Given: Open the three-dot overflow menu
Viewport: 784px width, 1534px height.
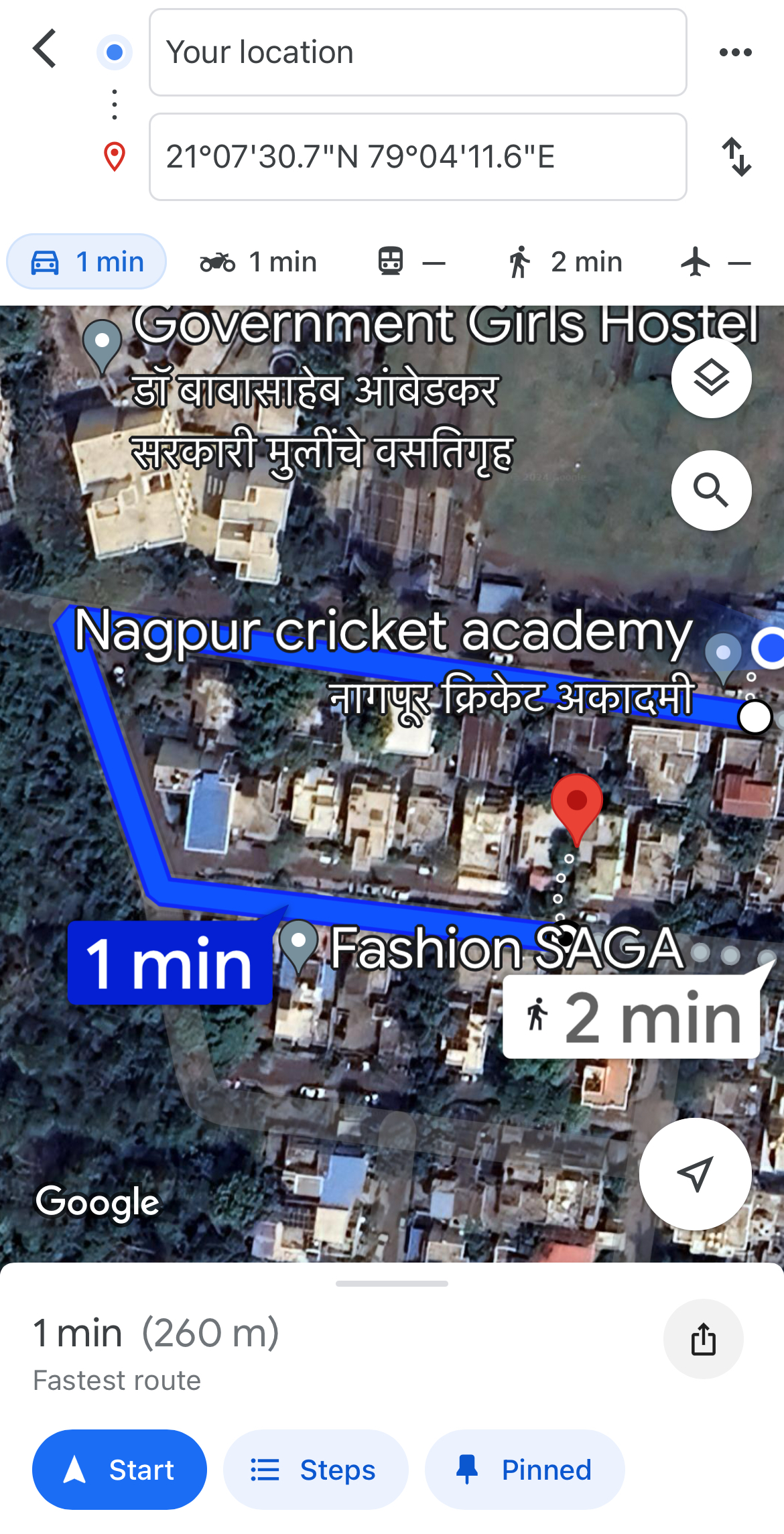Looking at the screenshot, I should coord(735,52).
